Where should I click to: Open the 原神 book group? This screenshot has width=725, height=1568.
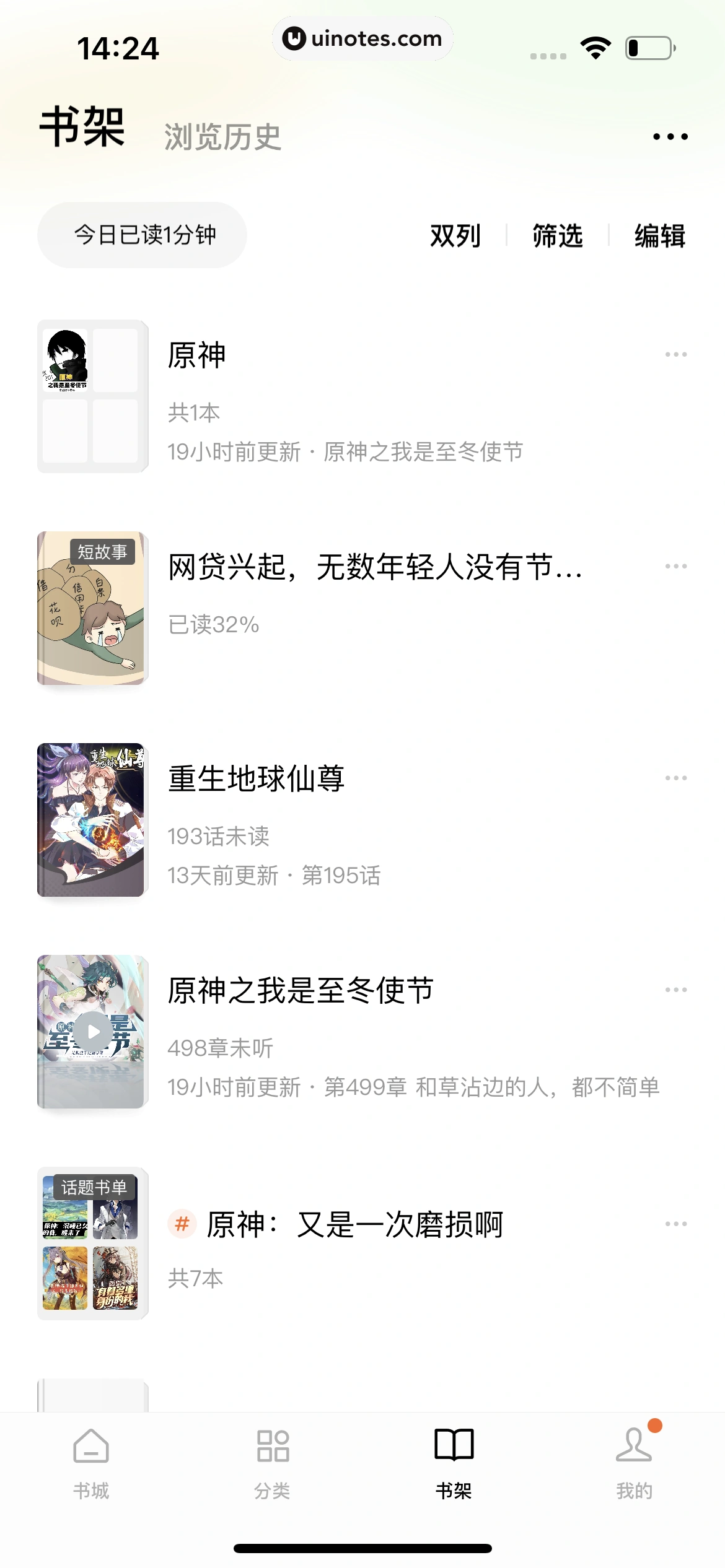(x=197, y=355)
